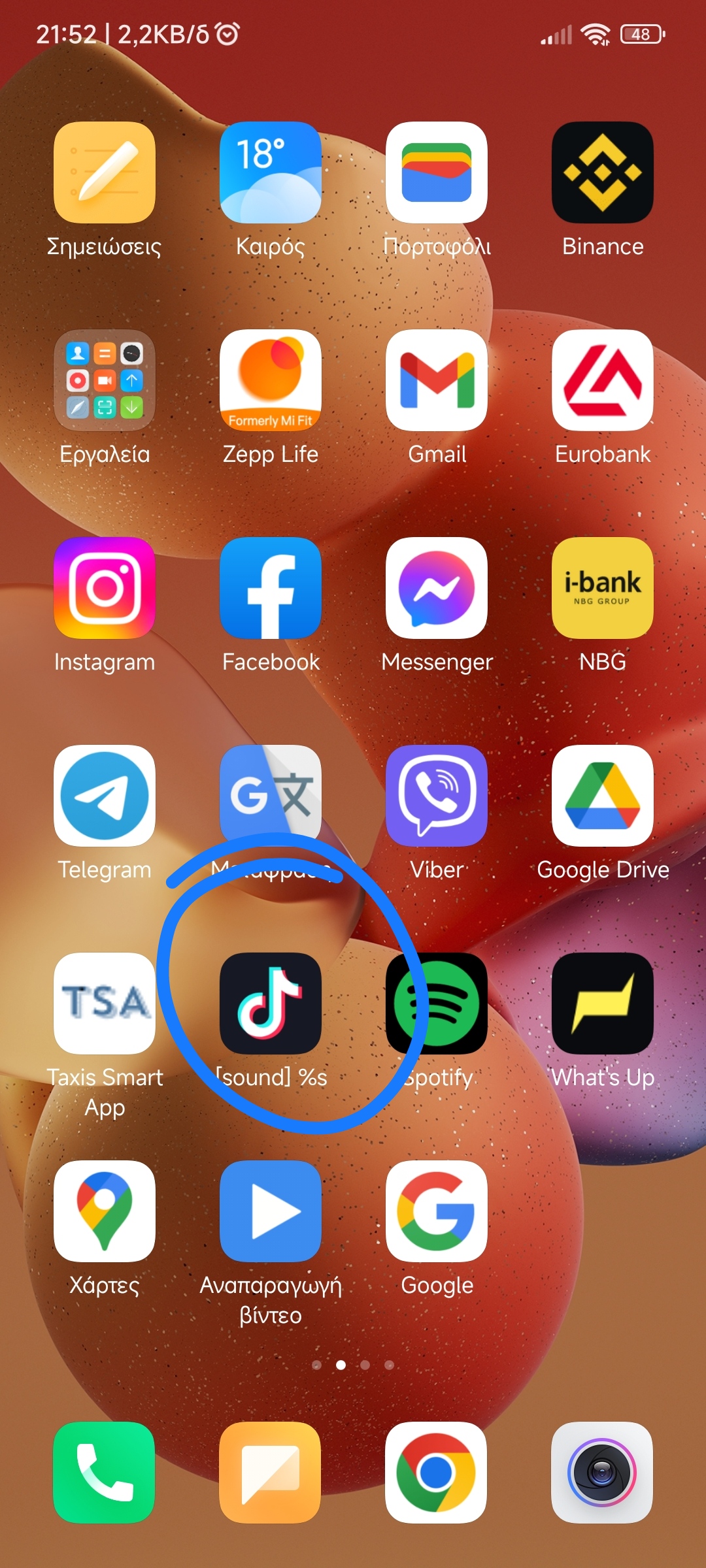
Task: Launch Instagram
Action: coord(105,588)
